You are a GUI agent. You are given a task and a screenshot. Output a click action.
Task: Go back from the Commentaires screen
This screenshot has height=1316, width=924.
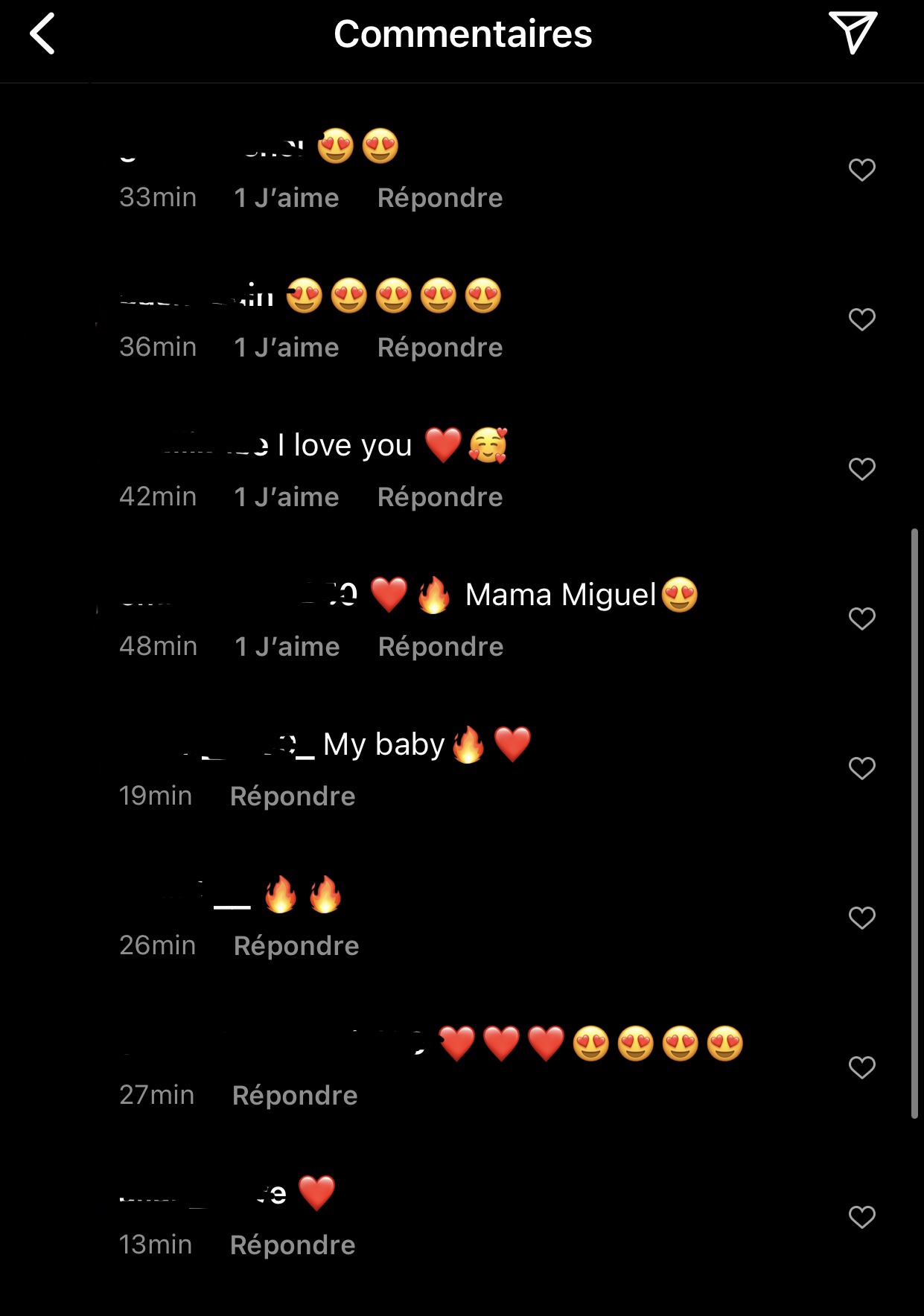coord(42,34)
